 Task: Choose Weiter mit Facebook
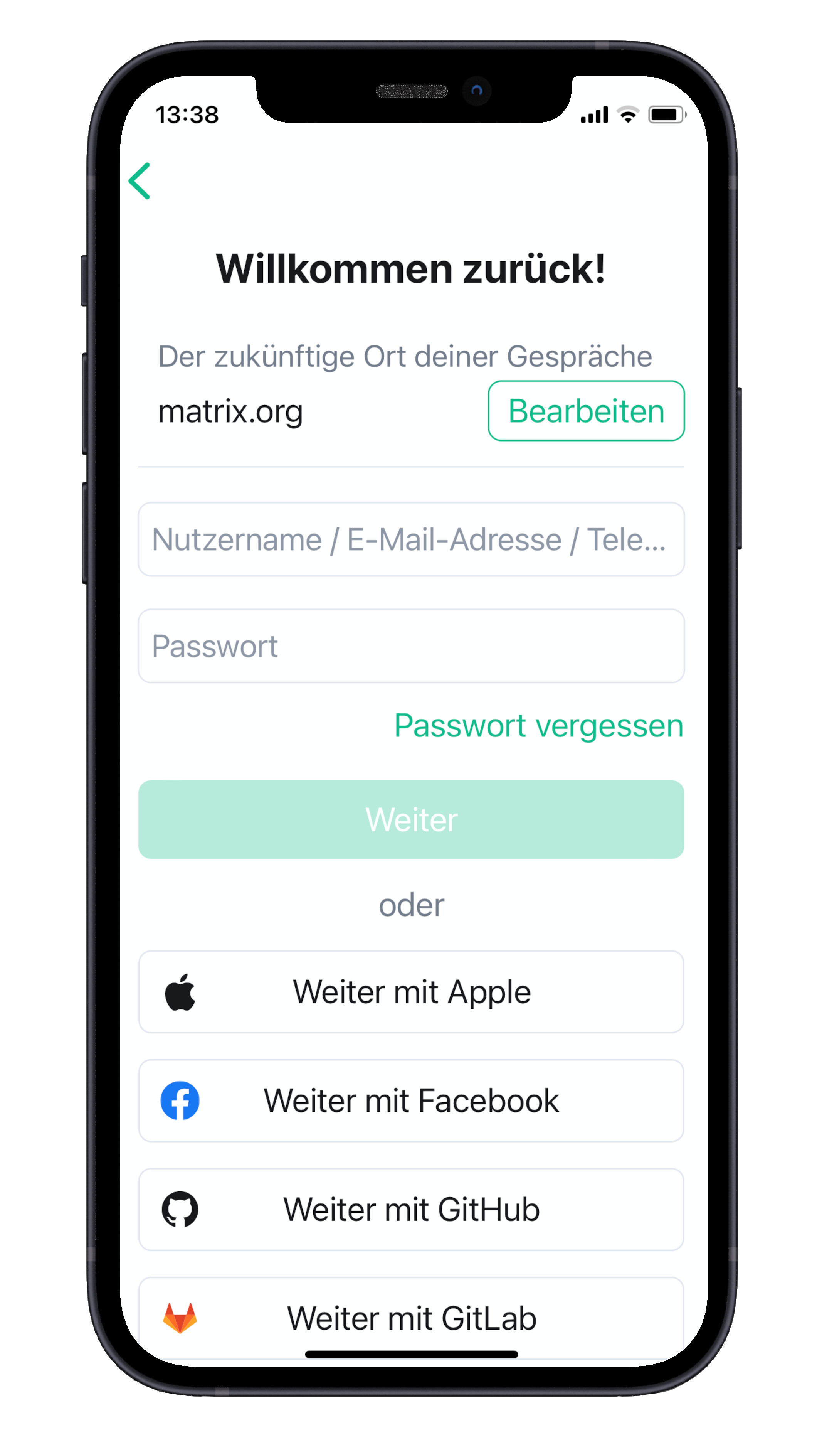[411, 1101]
